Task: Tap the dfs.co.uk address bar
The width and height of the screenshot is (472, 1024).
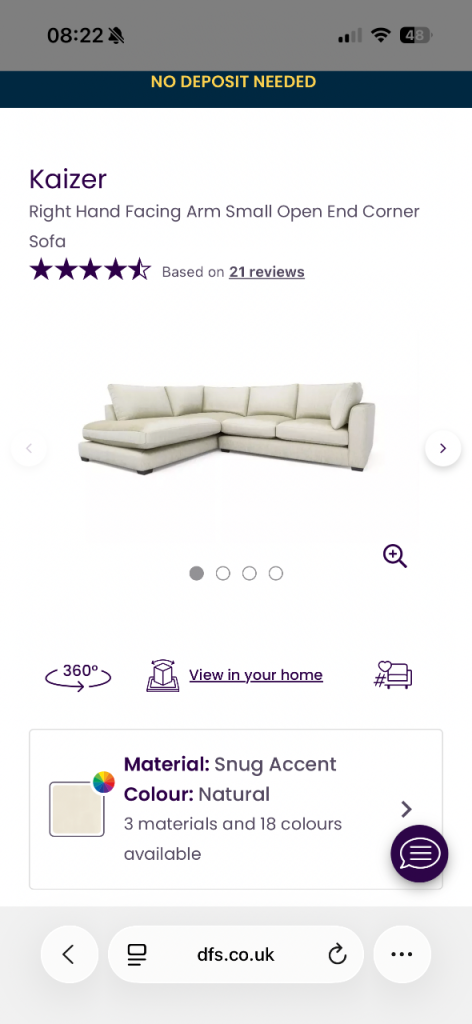Action: (x=236, y=954)
